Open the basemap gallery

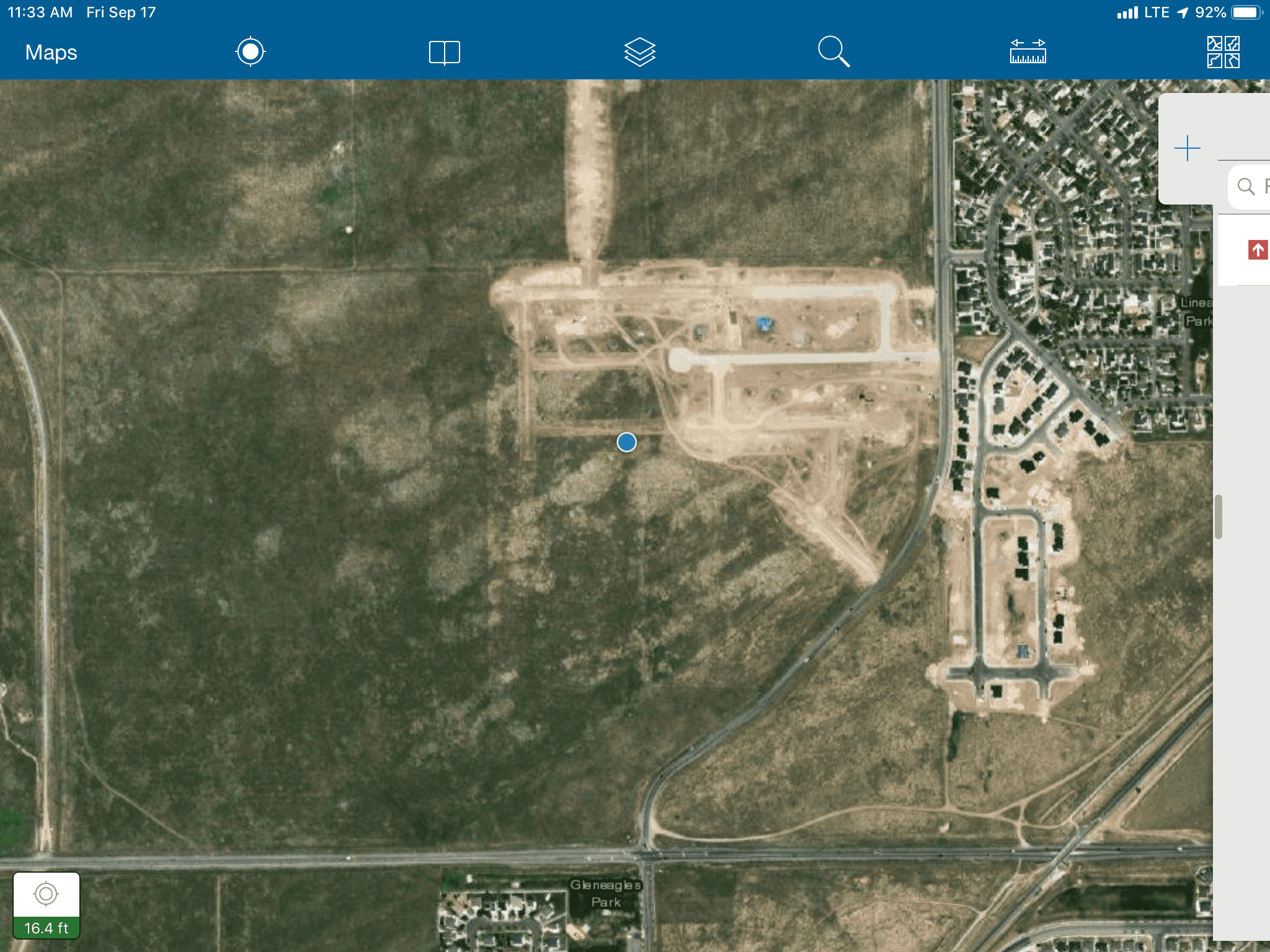point(1223,52)
